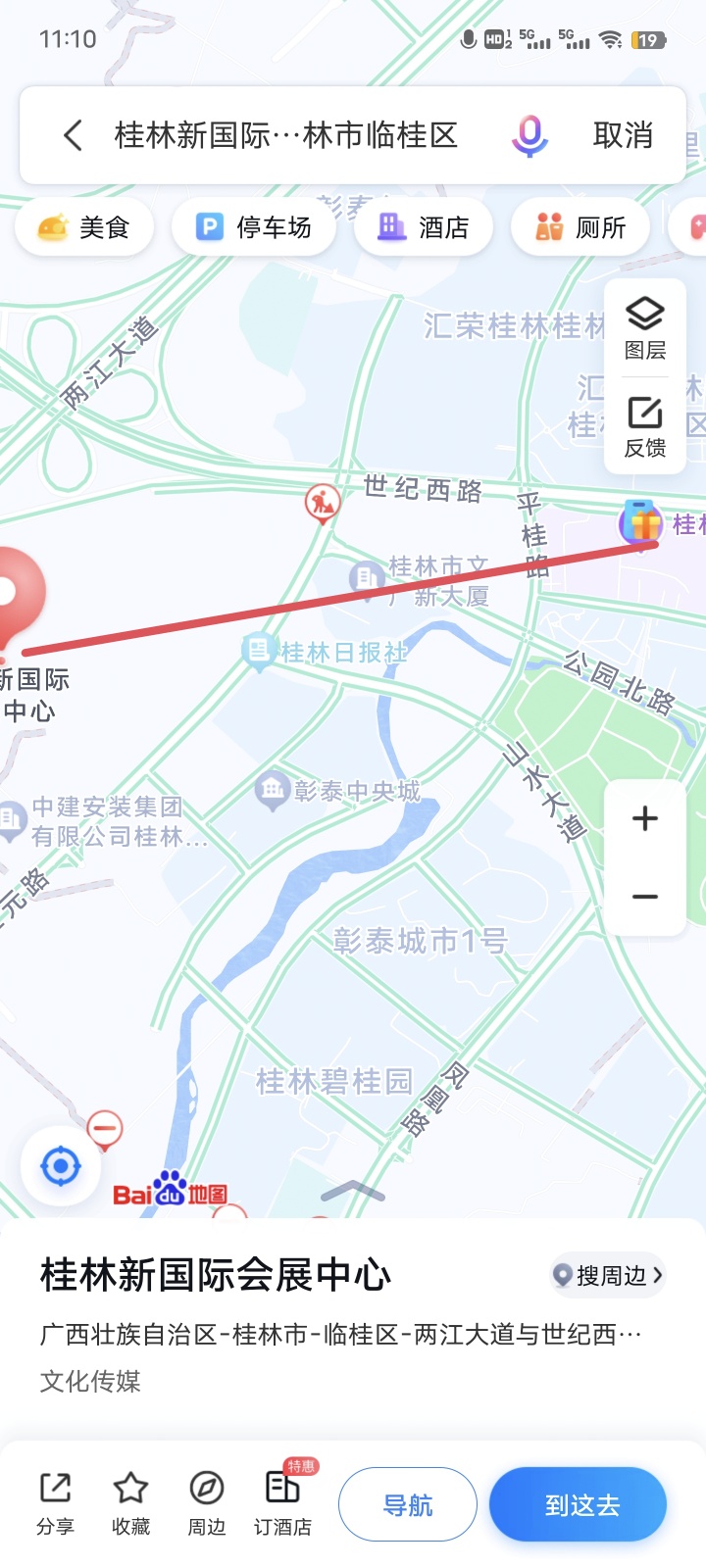
Task: Start 导航 navigation
Action: [408, 1504]
